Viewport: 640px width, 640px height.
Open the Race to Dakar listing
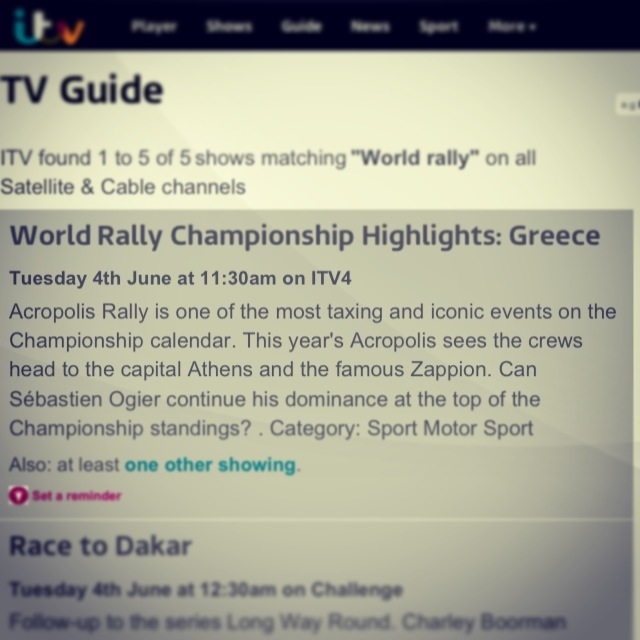click(x=100, y=546)
